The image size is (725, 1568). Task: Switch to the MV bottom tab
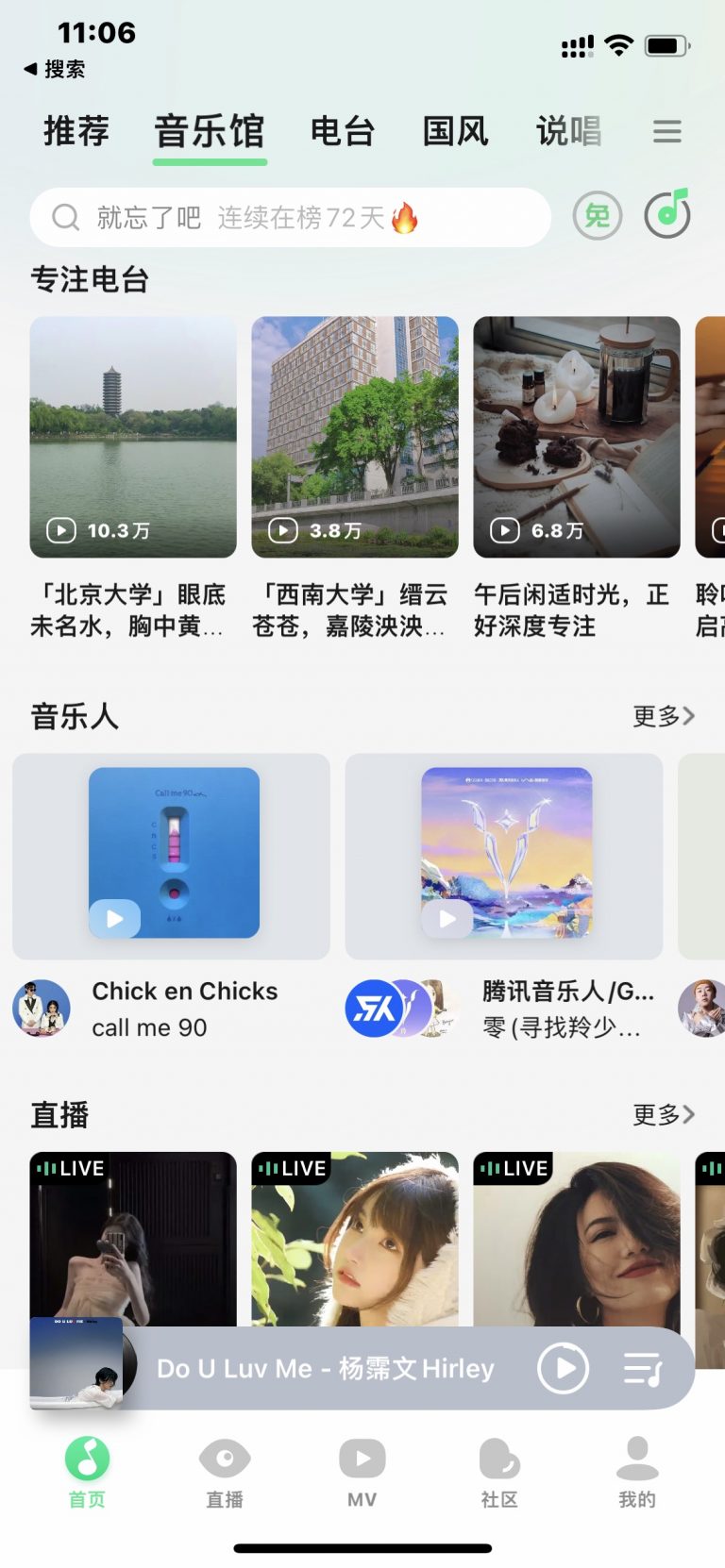[362, 1473]
